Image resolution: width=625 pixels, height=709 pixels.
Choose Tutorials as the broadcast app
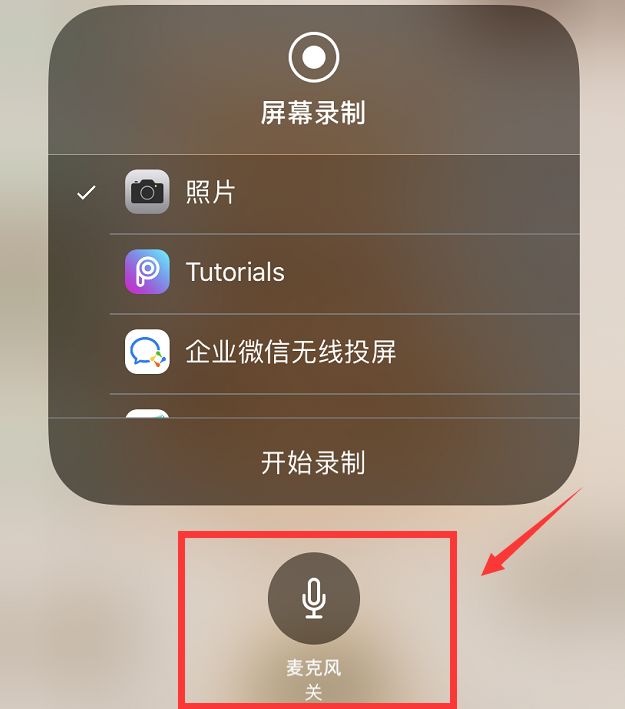(x=234, y=272)
